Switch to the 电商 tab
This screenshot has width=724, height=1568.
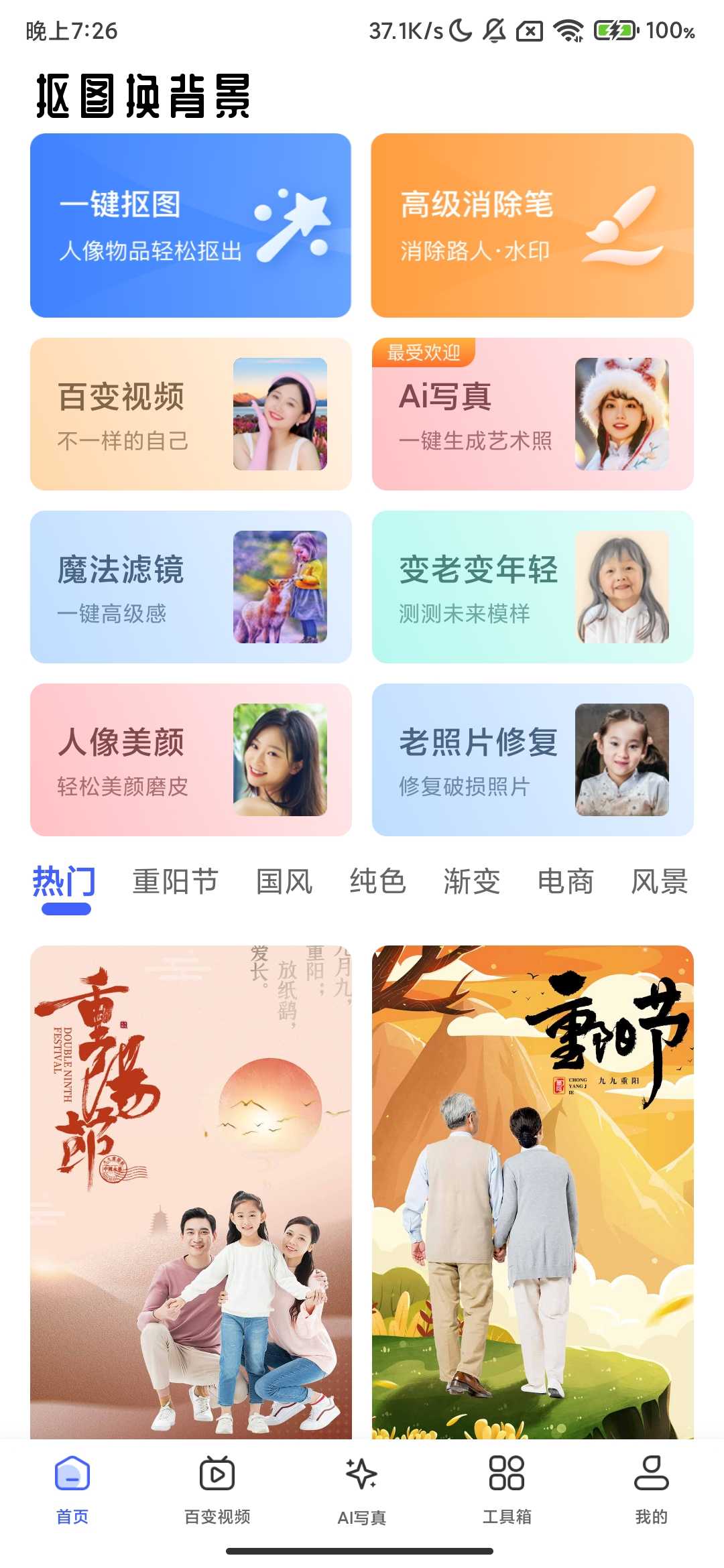(x=565, y=882)
